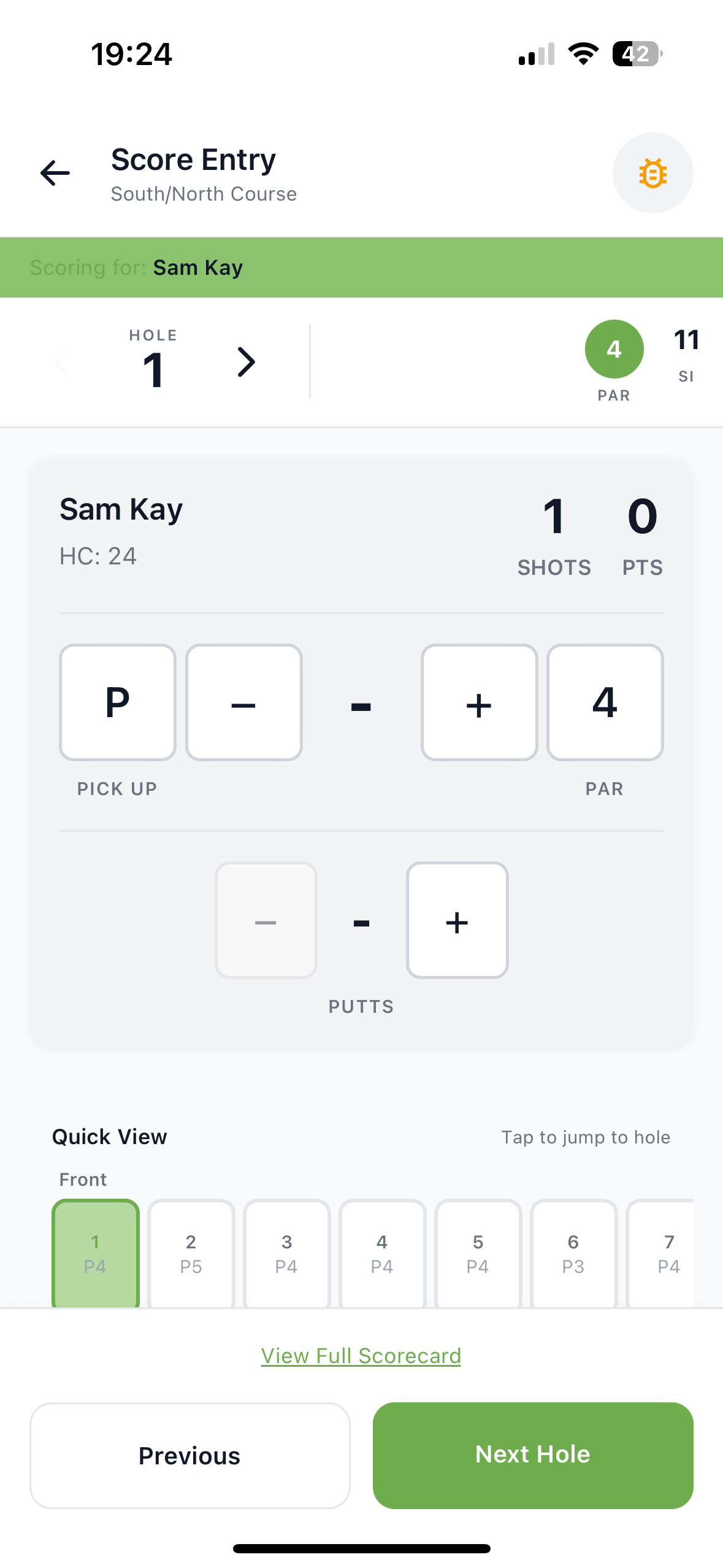
Task: Tap Sam Kay in the scoring banner
Action: click(x=197, y=267)
